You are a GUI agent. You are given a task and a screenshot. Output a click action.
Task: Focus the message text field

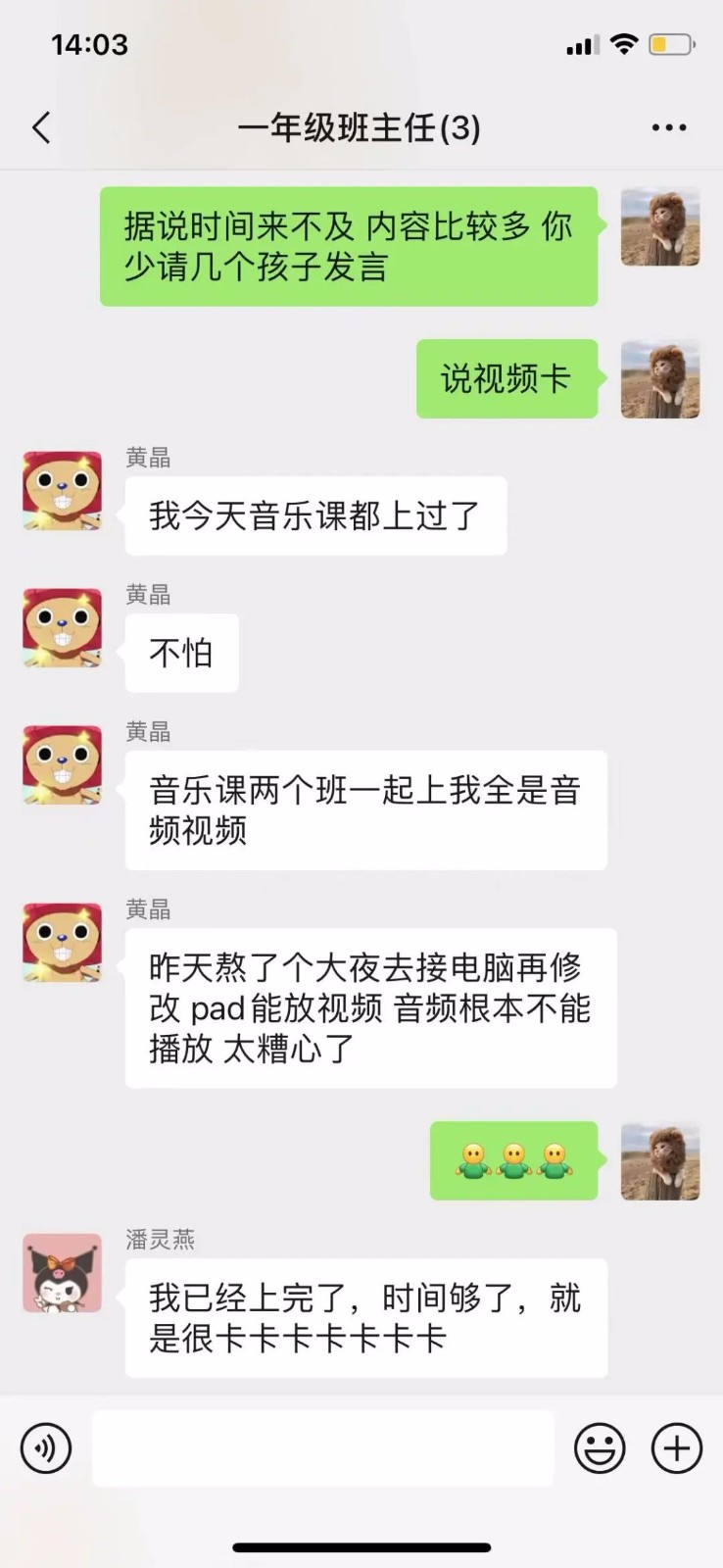point(323,1447)
